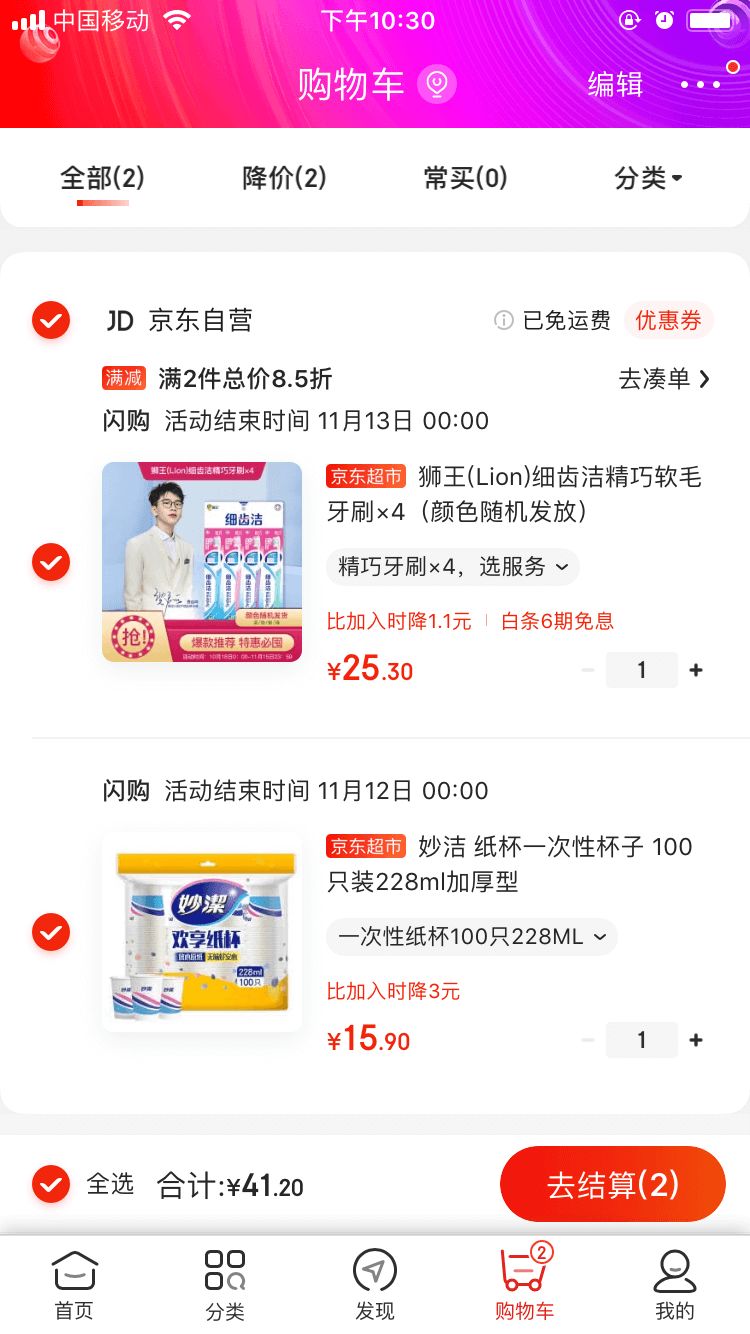Uncheck the 京东自营 store checkbox
Viewport: 750px width, 1334px height.
click(51, 320)
